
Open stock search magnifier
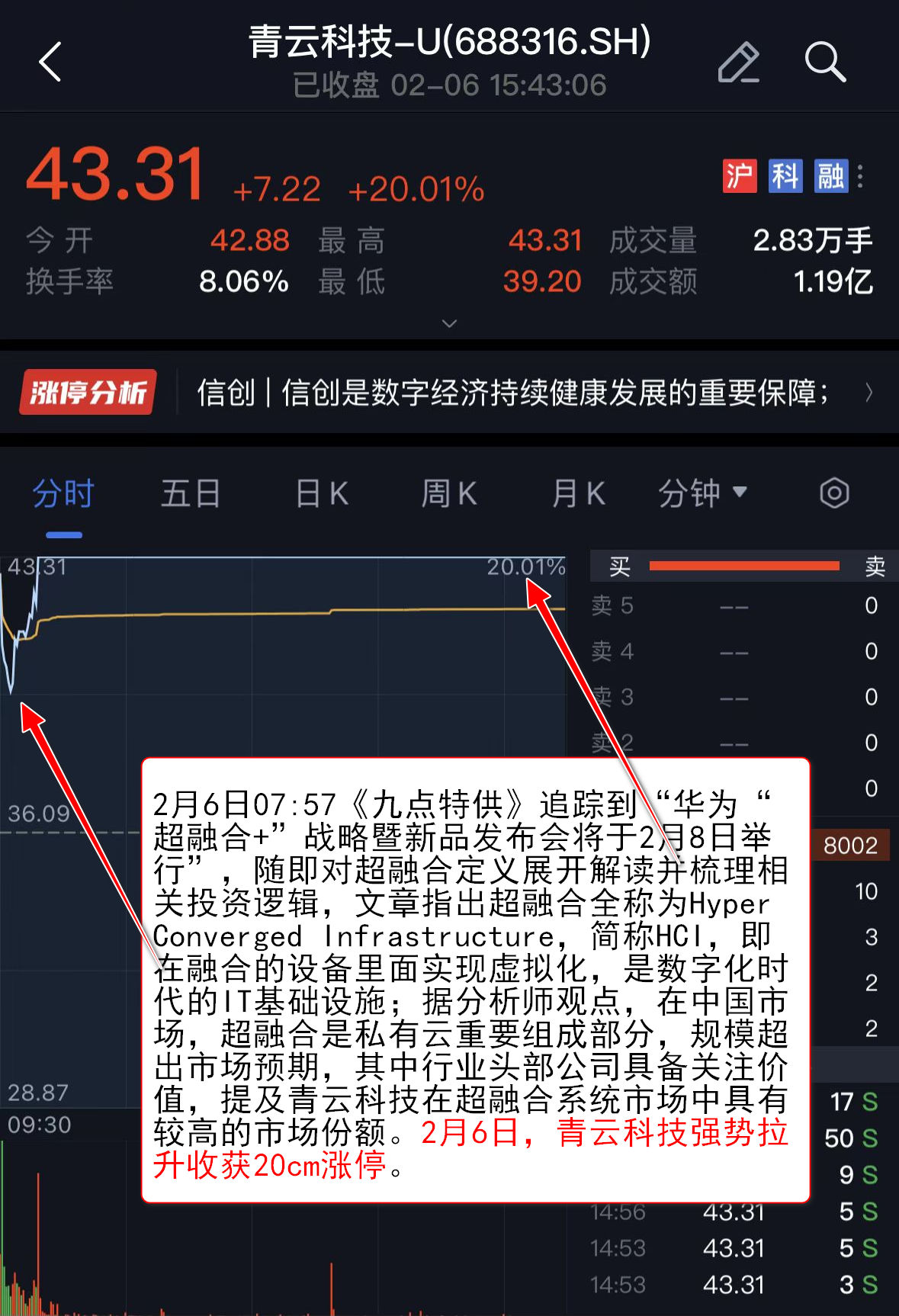click(x=825, y=62)
